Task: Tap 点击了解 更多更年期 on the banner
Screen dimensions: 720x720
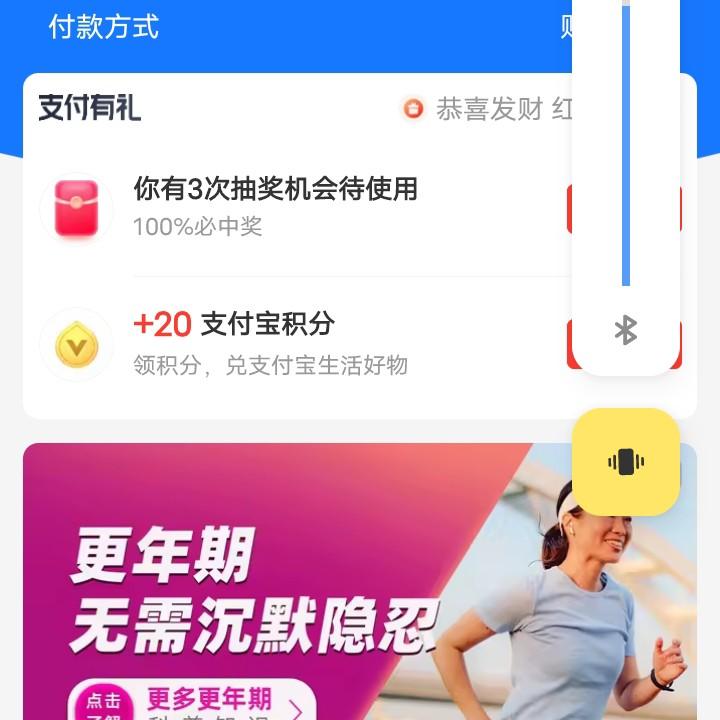Action: click(190, 704)
